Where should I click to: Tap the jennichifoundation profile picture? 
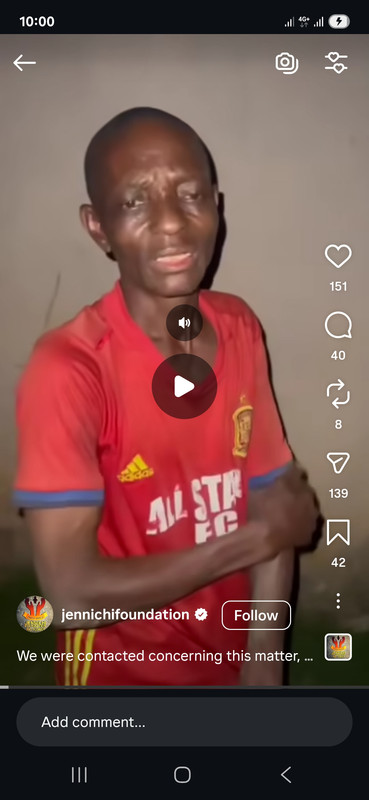click(35, 614)
